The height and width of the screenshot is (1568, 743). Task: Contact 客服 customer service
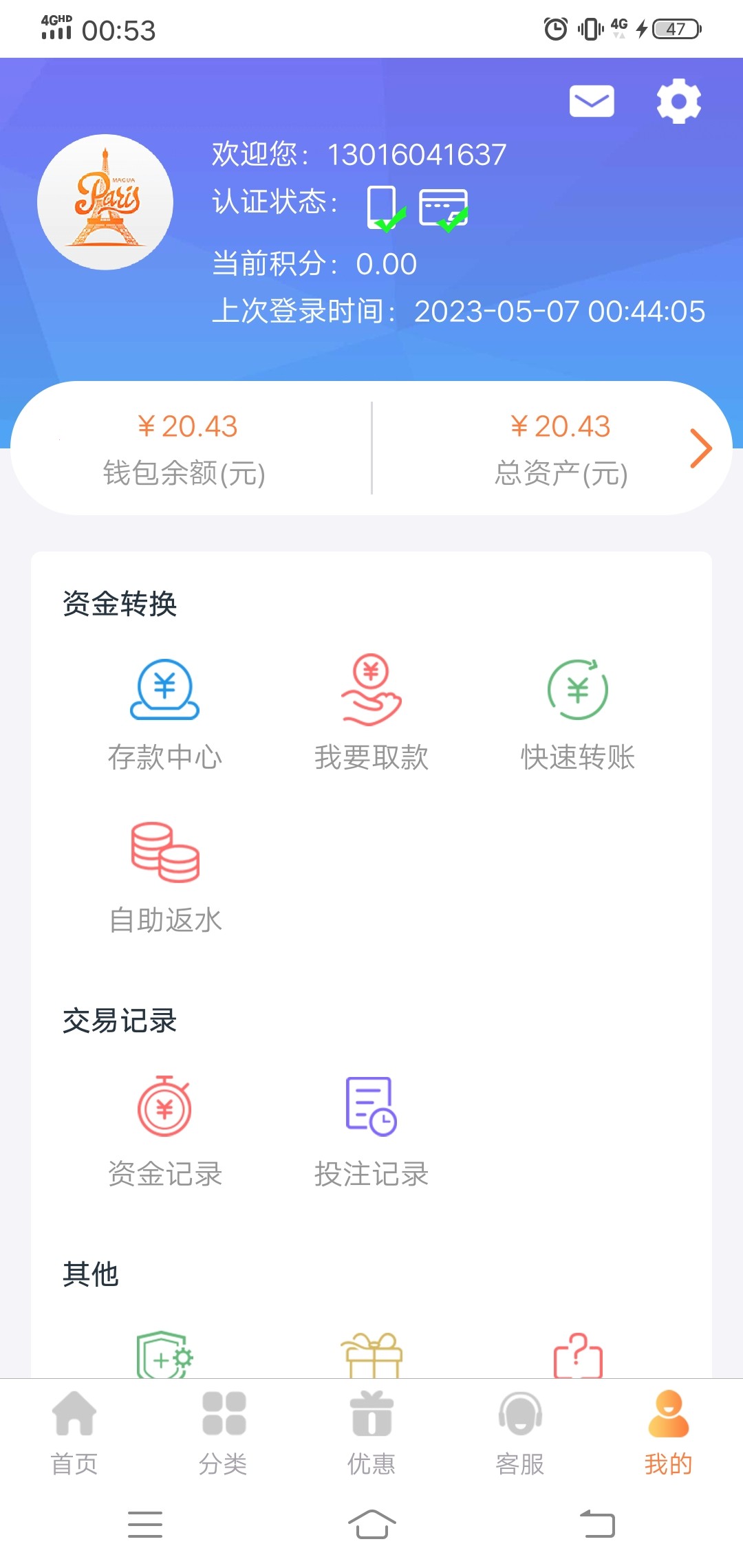[x=520, y=1427]
